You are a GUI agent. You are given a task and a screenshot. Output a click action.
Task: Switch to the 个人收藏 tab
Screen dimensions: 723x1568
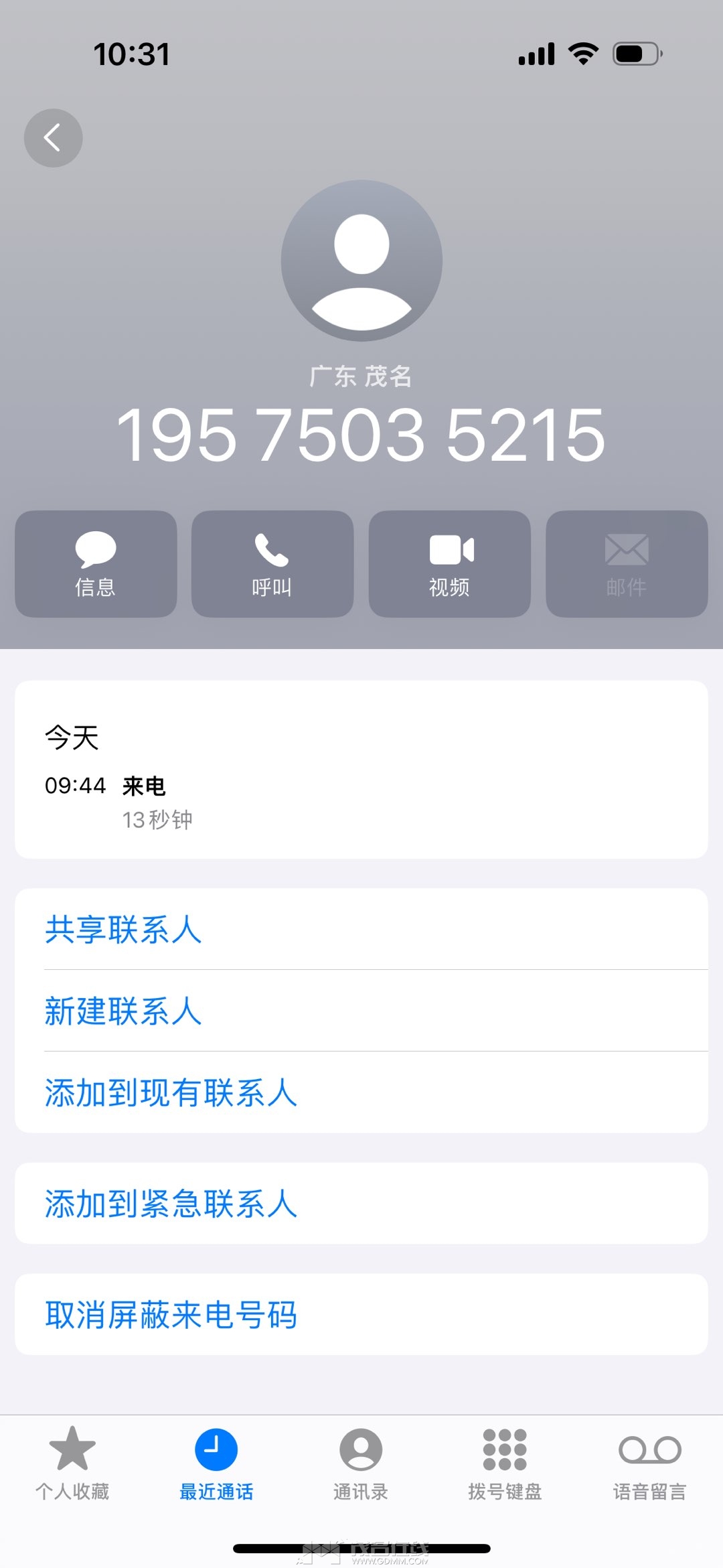point(72,1464)
